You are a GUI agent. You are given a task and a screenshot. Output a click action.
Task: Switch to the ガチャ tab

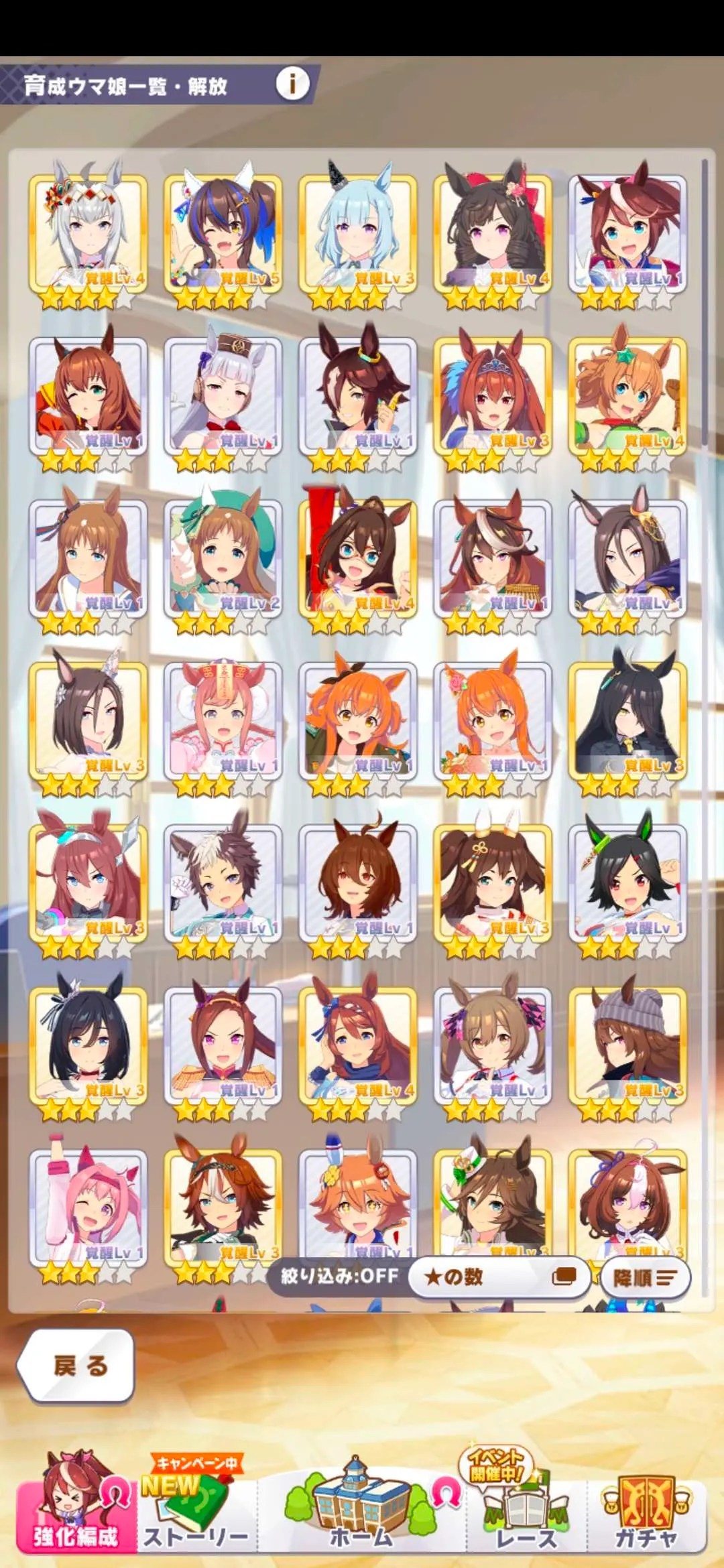(x=646, y=1508)
